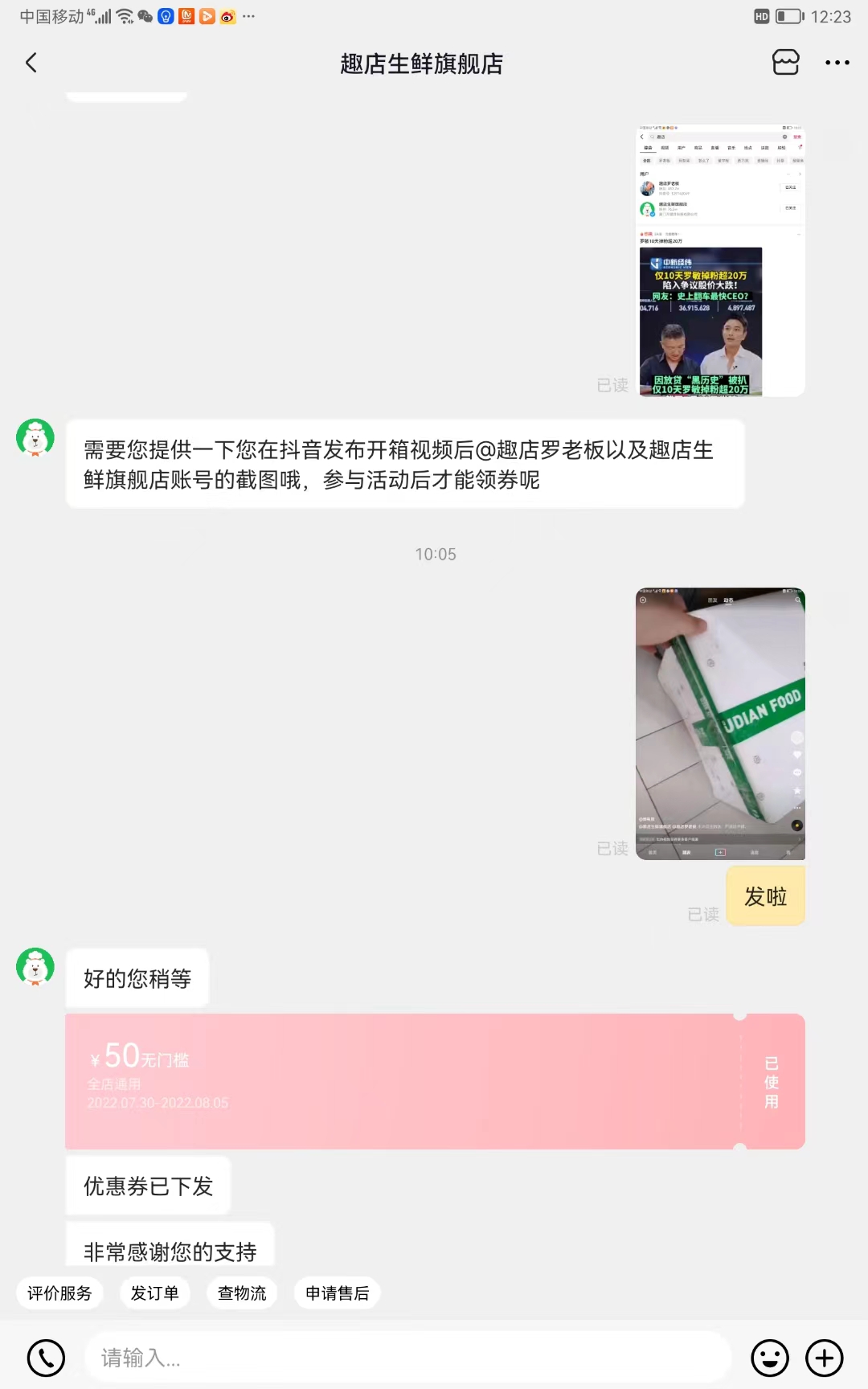Open the store shop icon
The image size is (868, 1389).
(x=785, y=63)
